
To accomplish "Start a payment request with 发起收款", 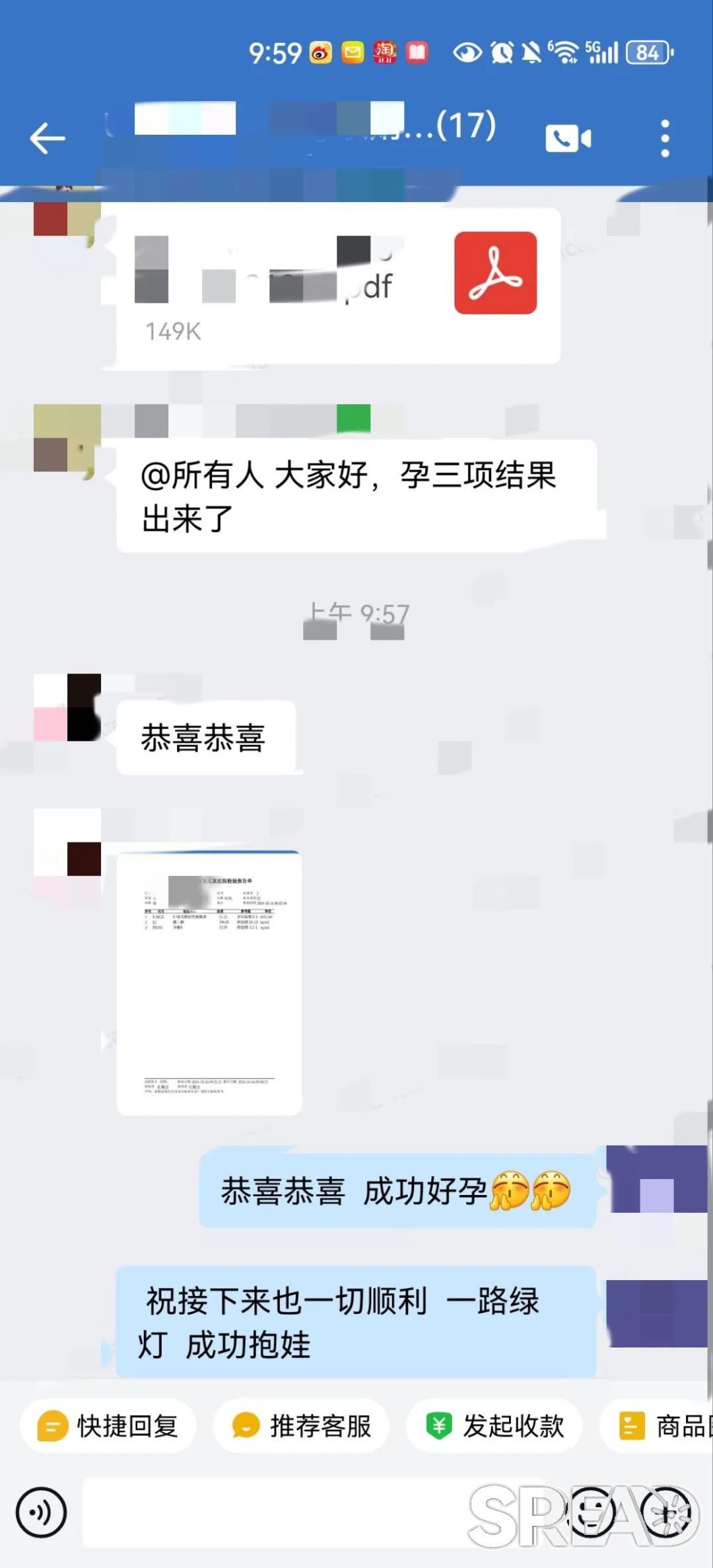I will point(494,1426).
